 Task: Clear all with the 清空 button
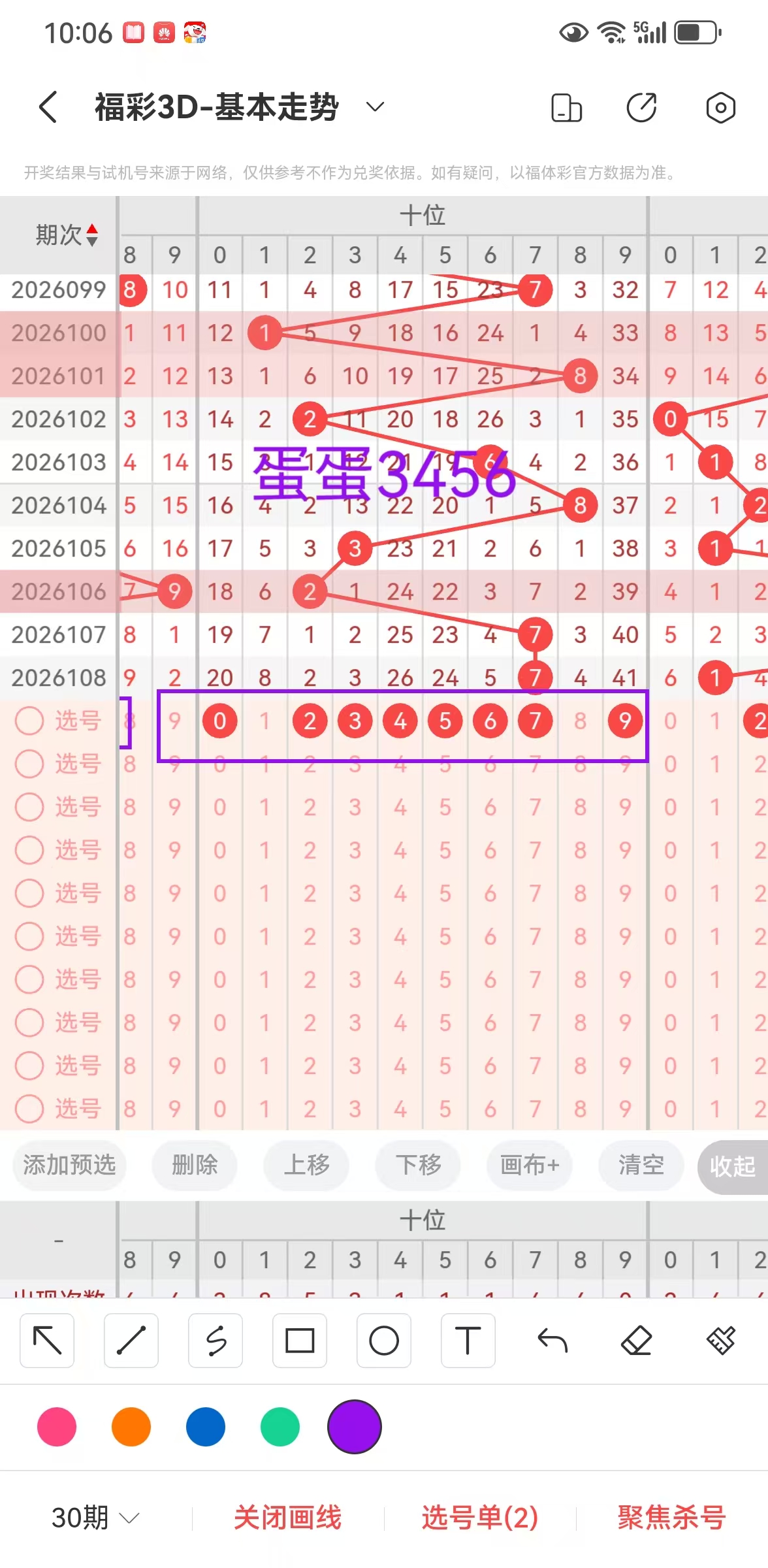(x=641, y=1165)
